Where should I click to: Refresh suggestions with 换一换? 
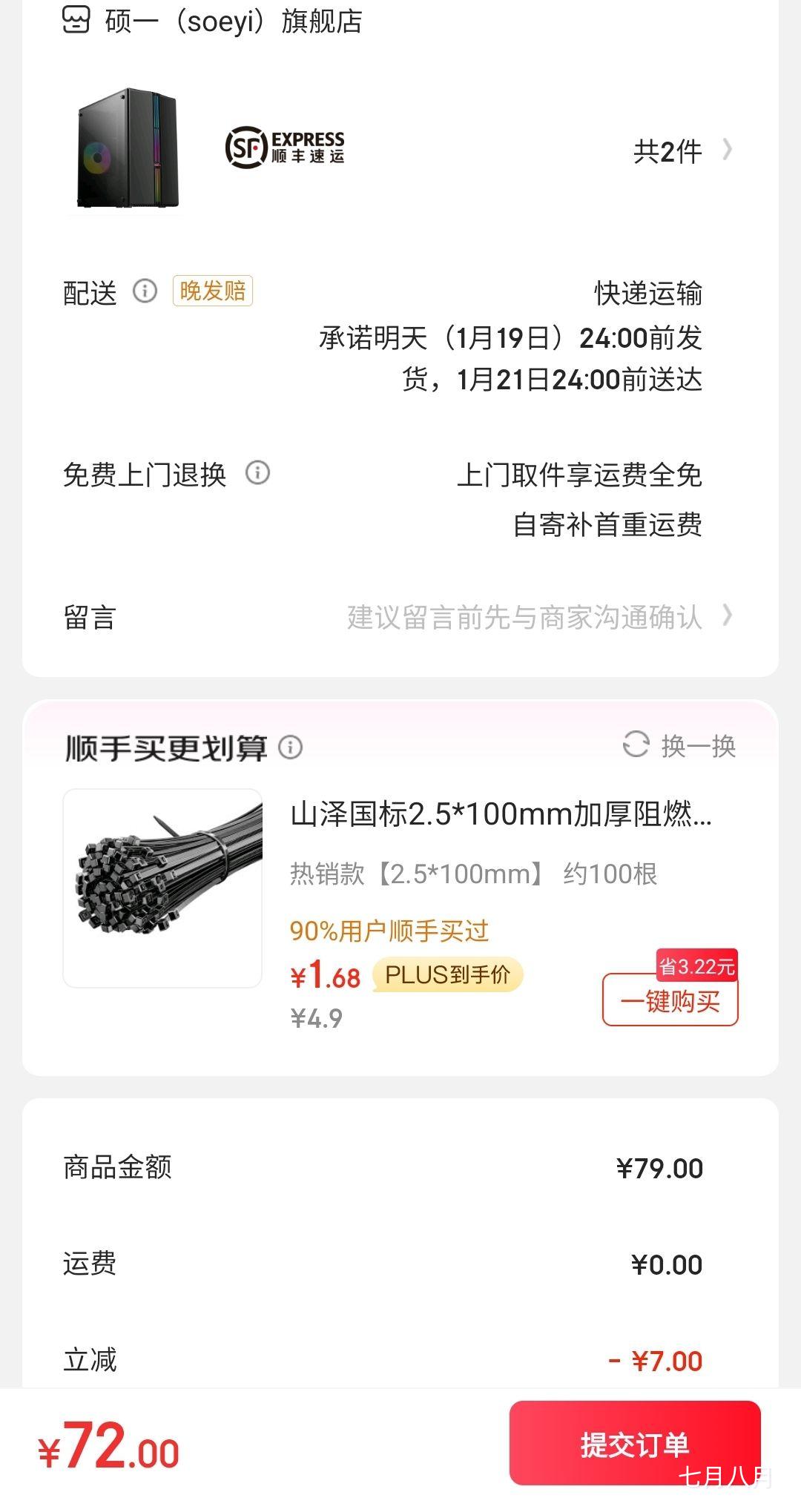pos(679,745)
